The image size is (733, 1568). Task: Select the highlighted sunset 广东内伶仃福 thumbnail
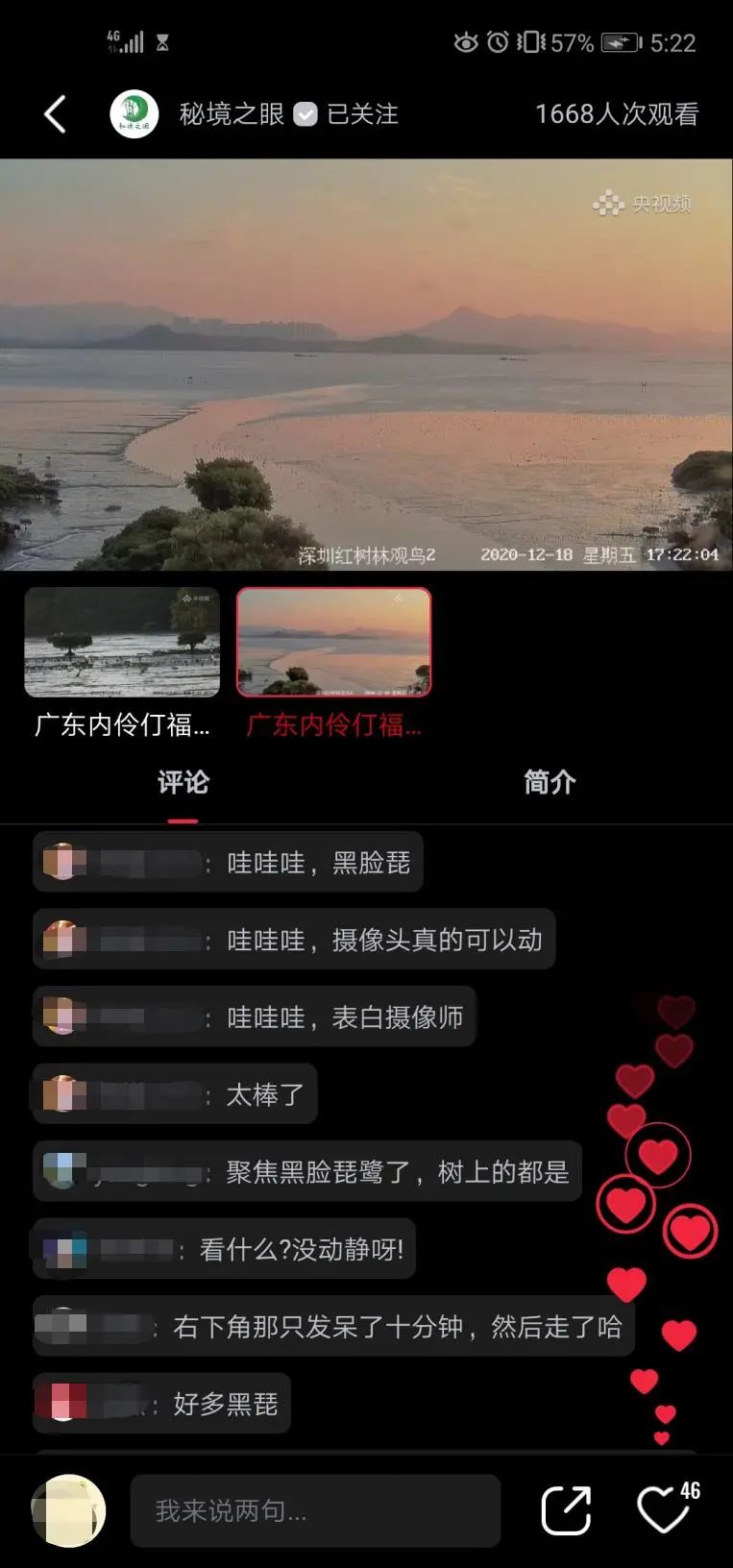pos(333,643)
